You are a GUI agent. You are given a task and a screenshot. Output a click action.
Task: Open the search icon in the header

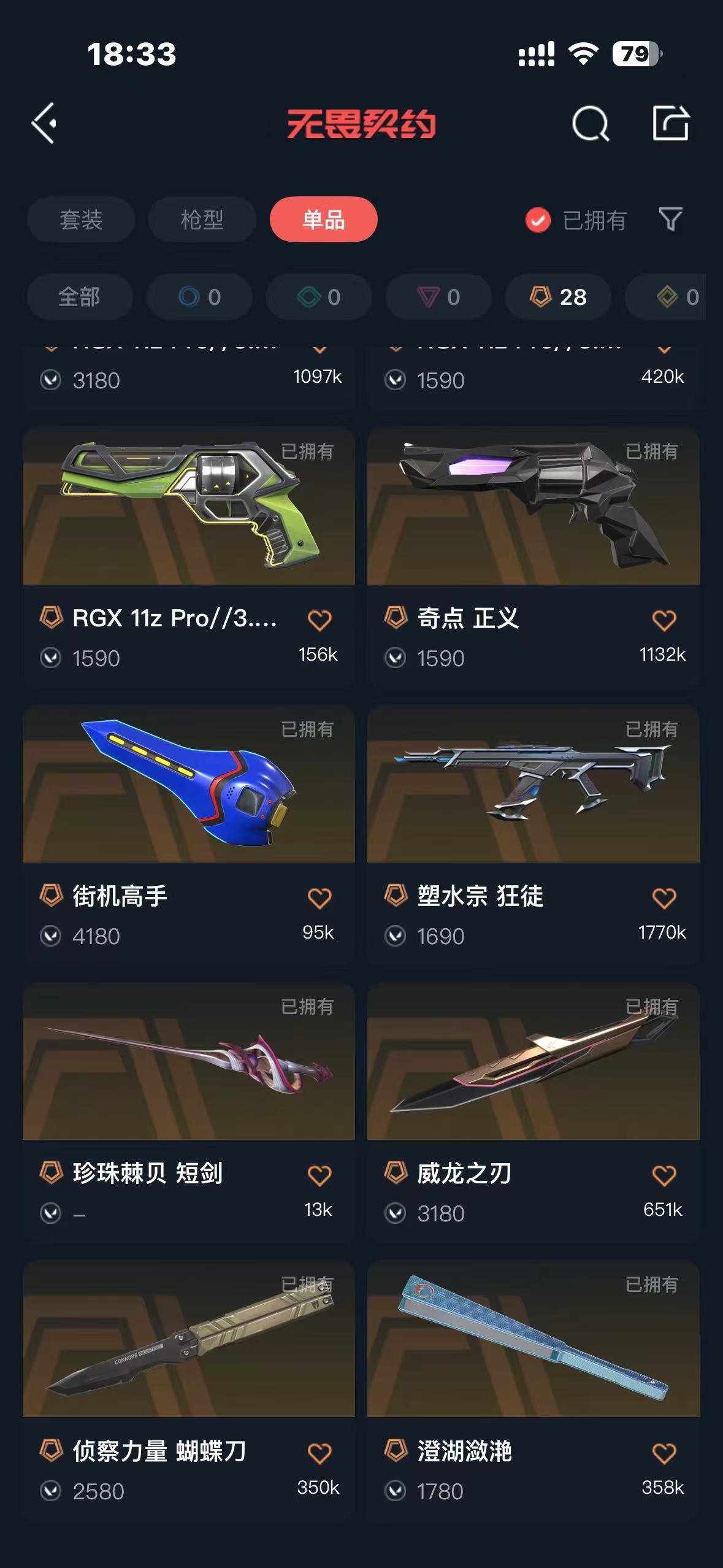tap(590, 124)
